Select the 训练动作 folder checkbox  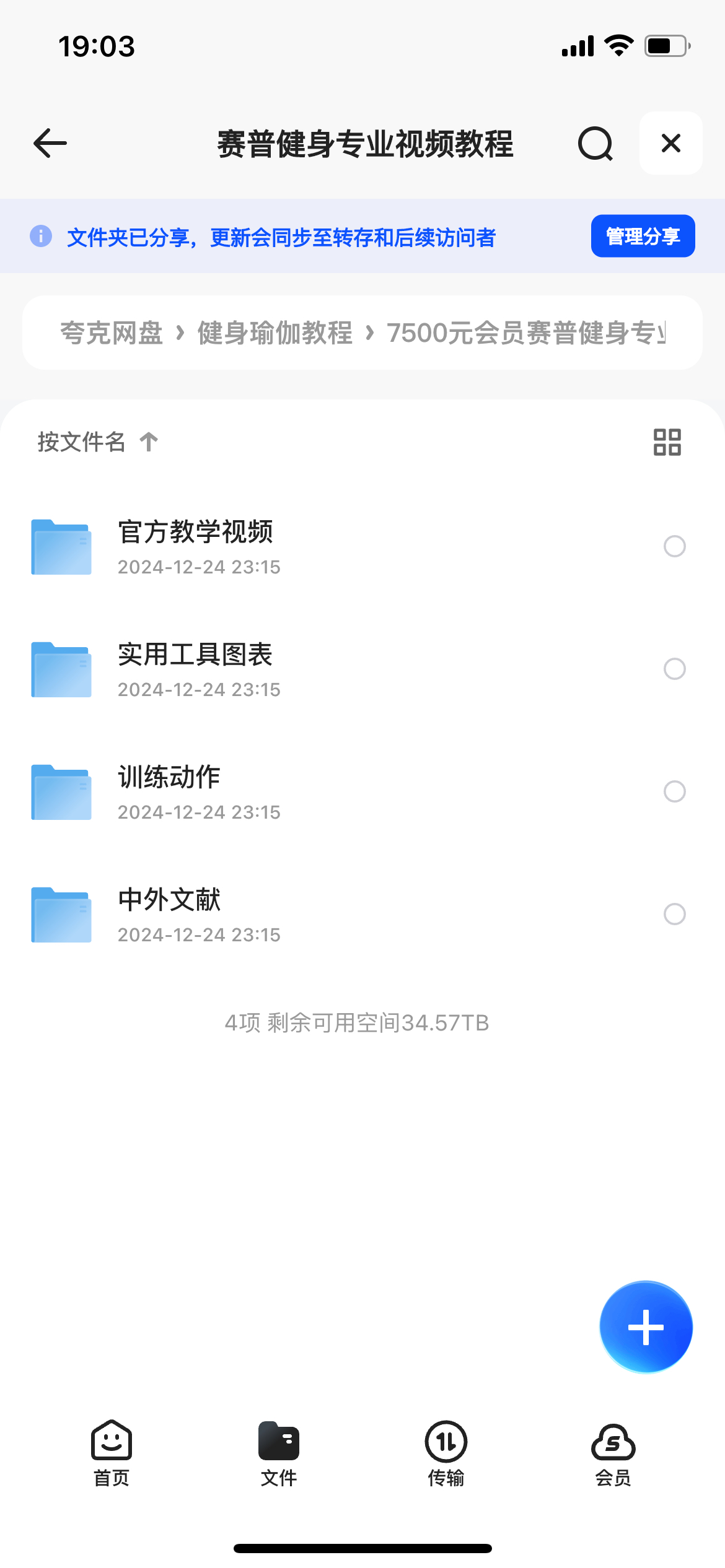(x=674, y=791)
